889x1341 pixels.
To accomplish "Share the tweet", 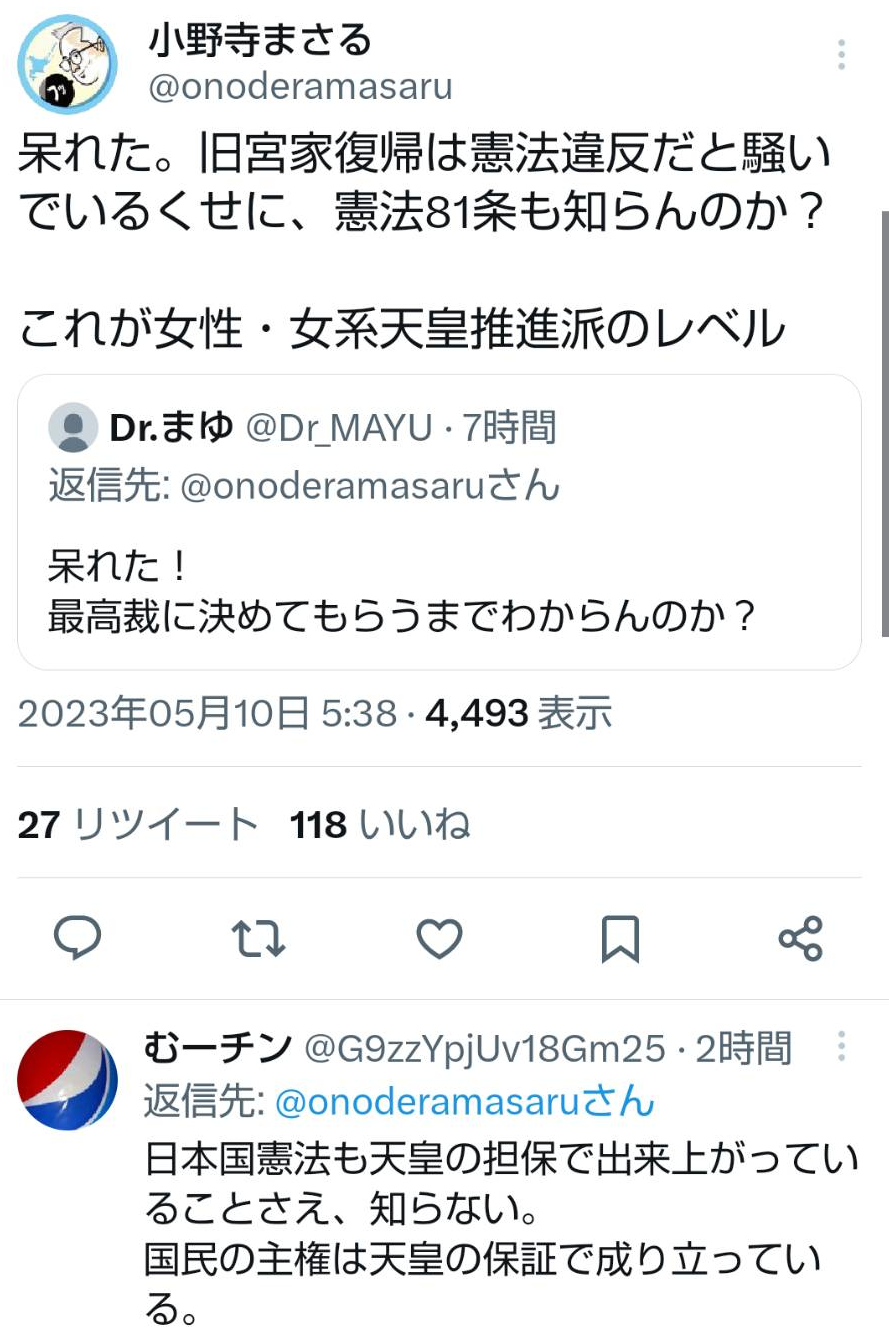I will click(x=800, y=939).
